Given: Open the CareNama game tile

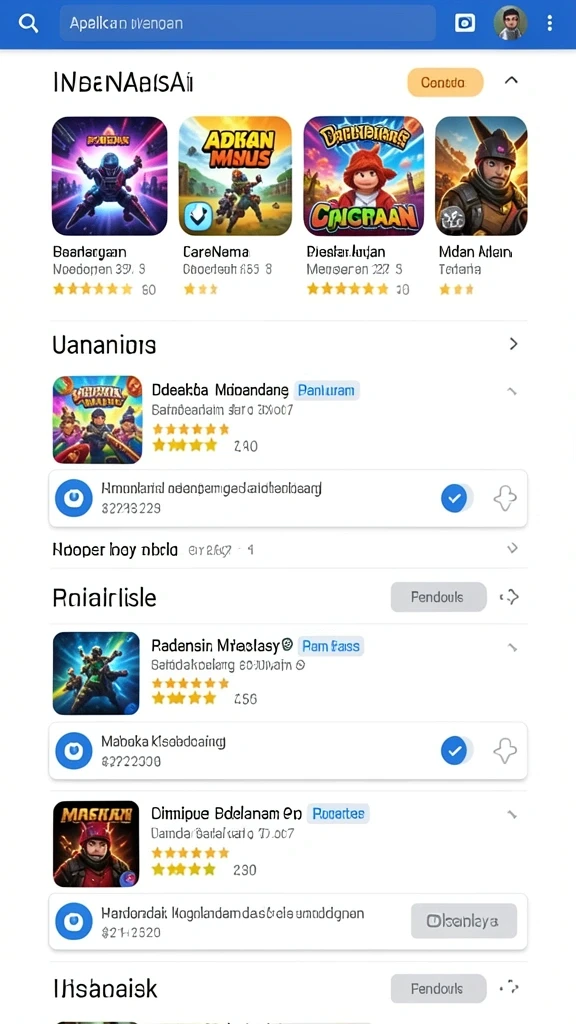Looking at the screenshot, I should click(235, 206).
